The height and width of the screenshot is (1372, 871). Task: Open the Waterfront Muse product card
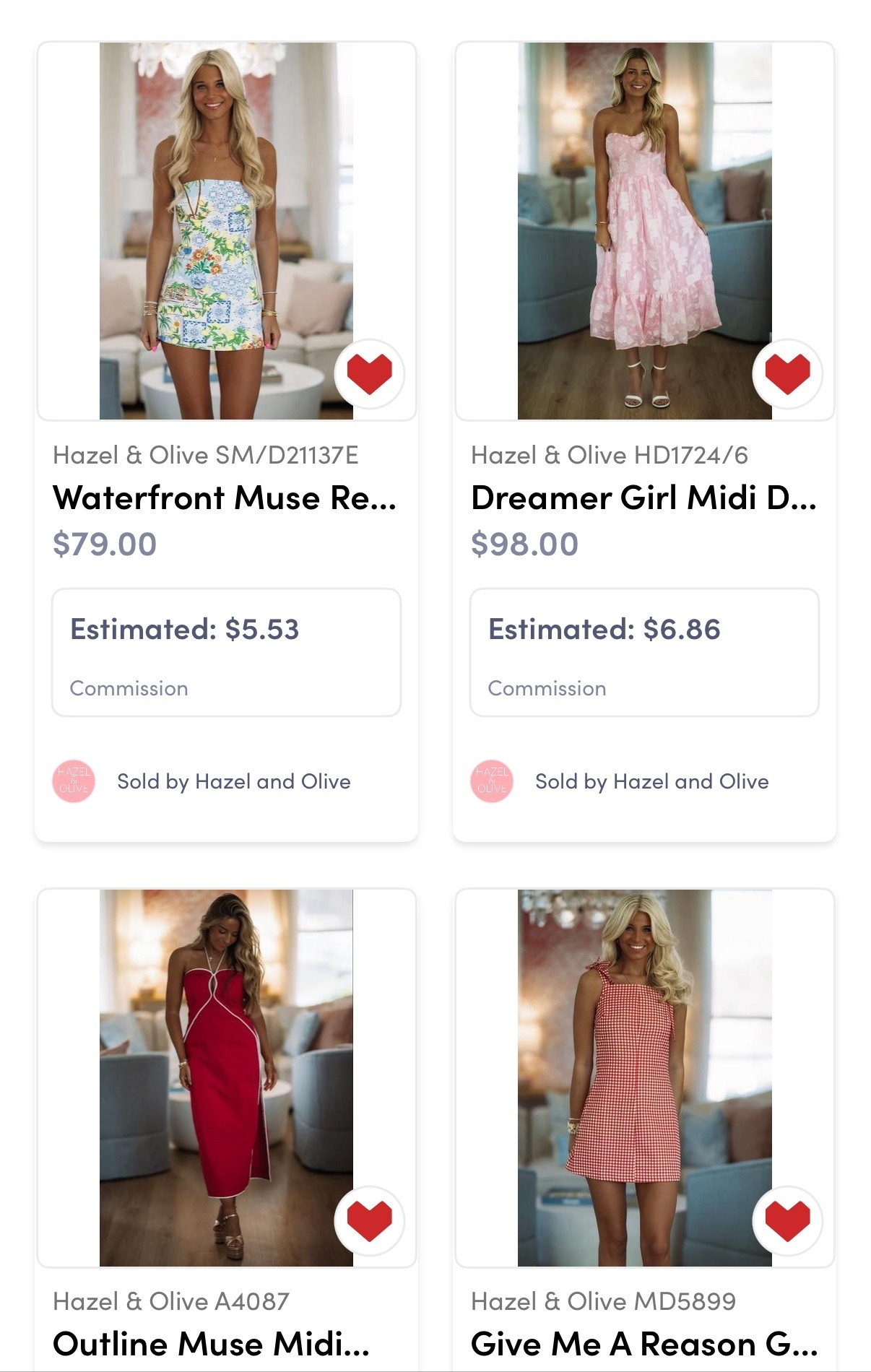point(225,498)
